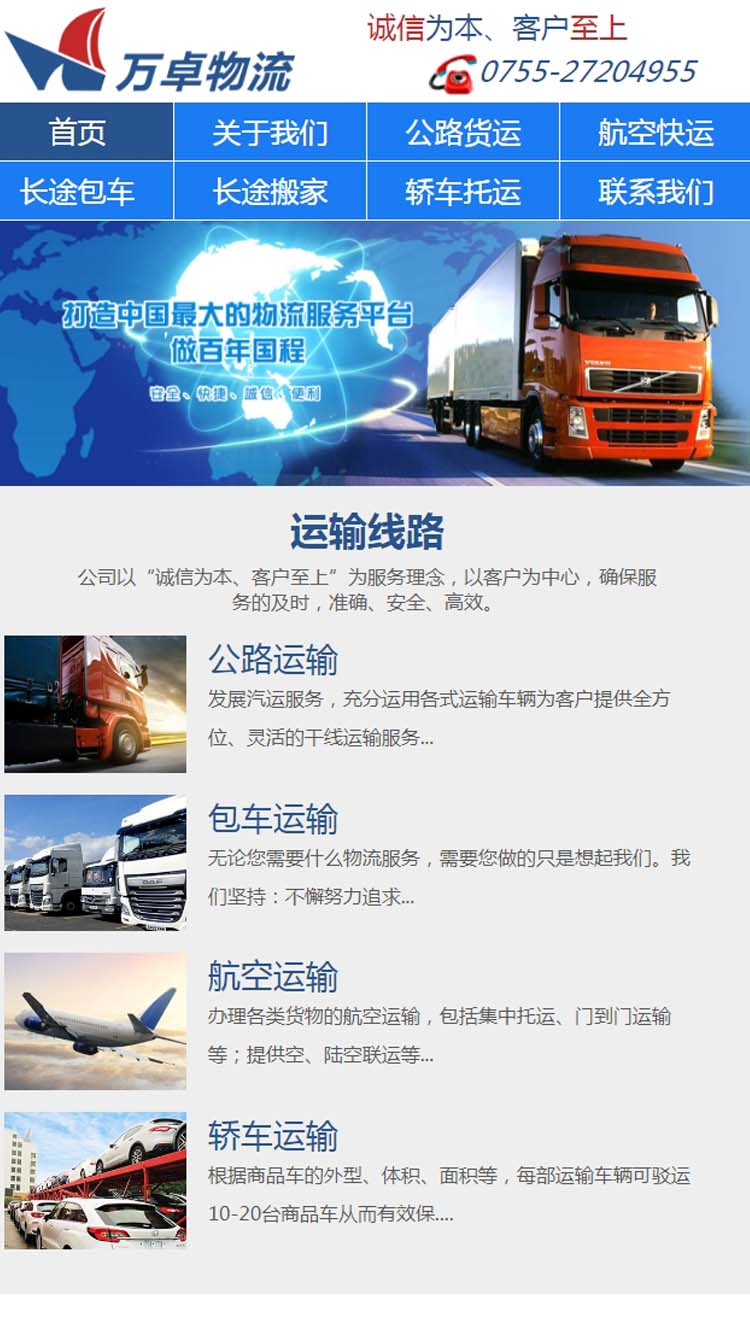Open the 轿车运输 title link
The width and height of the screenshot is (750, 1334).
pyautogui.click(x=273, y=1136)
